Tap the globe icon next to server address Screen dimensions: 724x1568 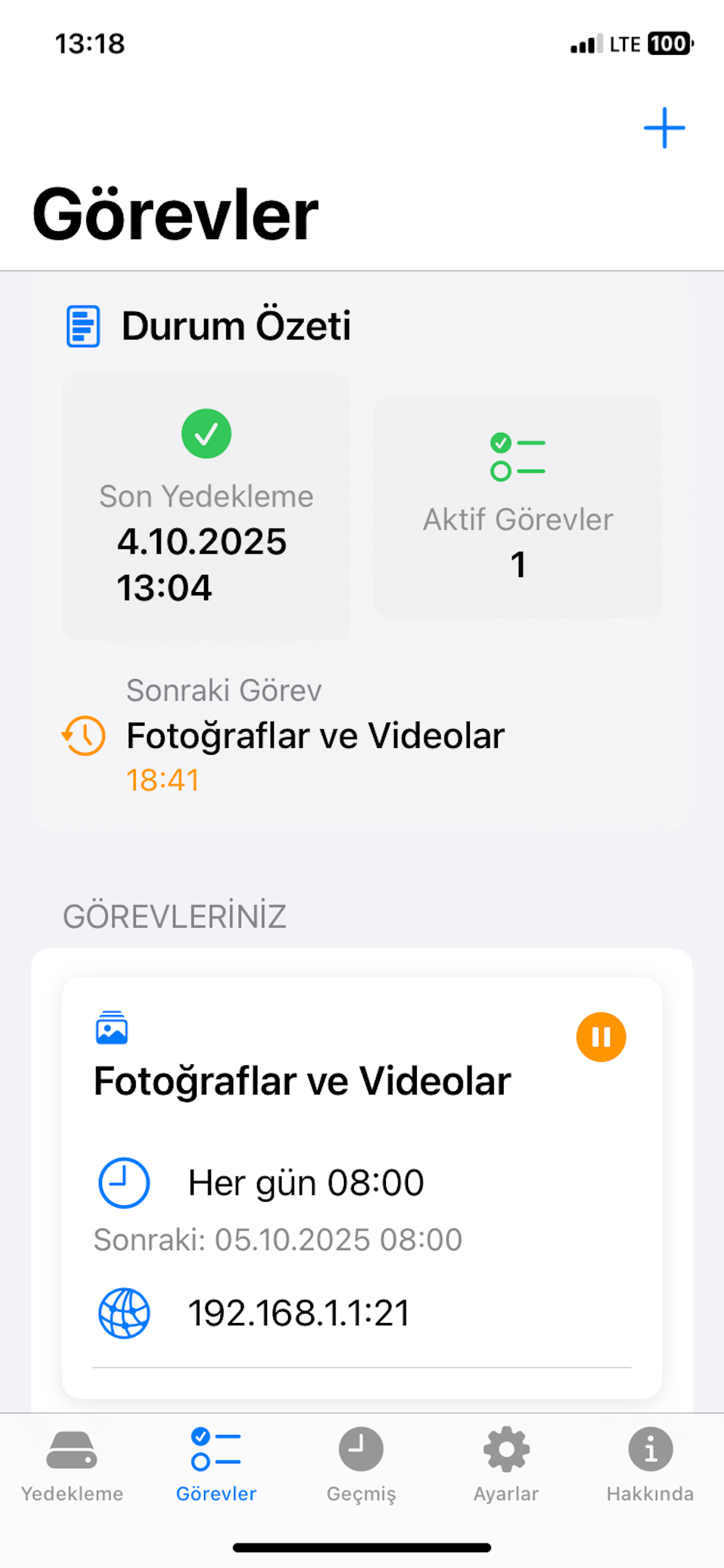(124, 1313)
